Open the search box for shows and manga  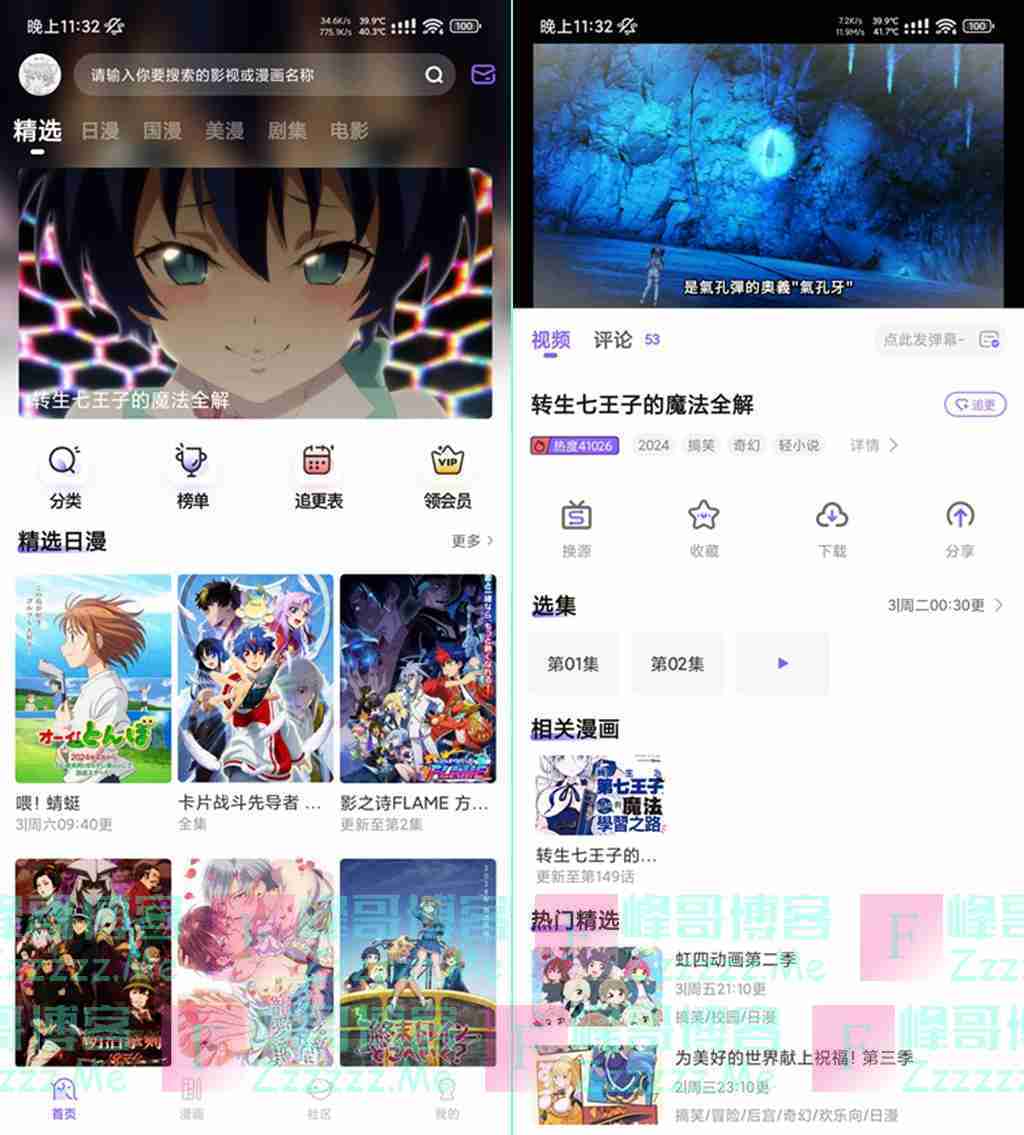click(250, 75)
